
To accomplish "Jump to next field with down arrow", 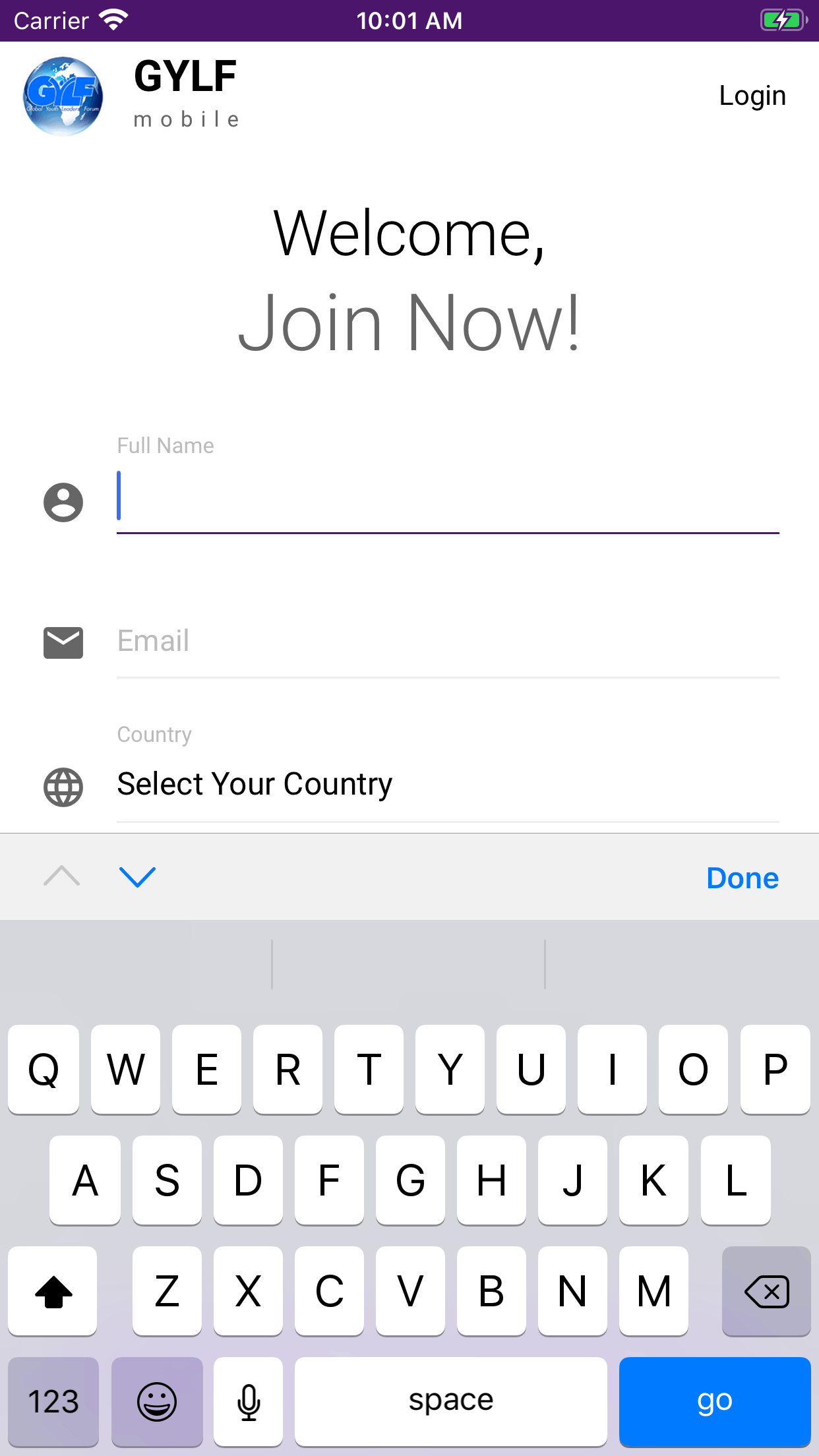I will point(137,877).
